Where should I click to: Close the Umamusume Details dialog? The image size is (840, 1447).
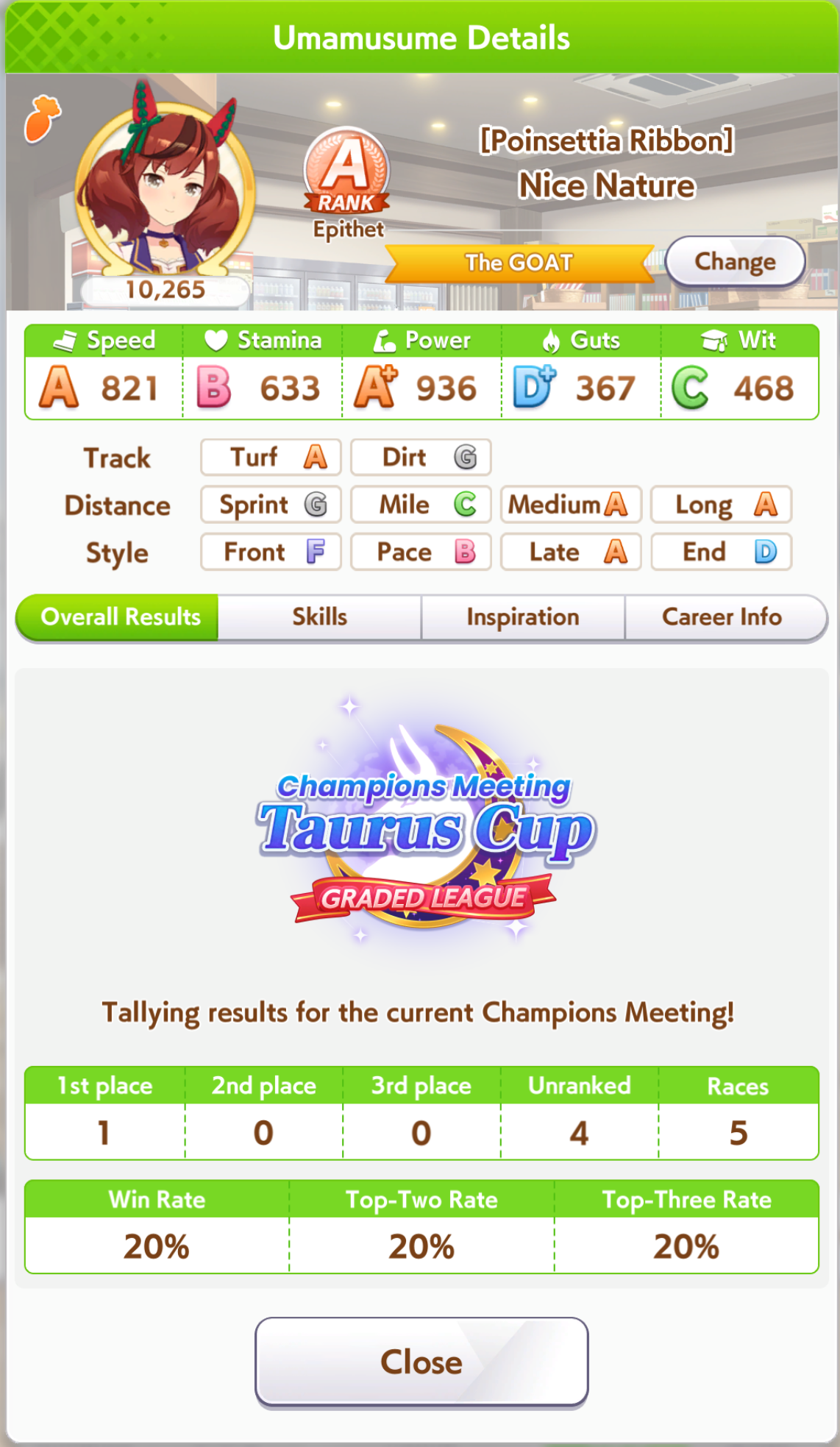point(421,1362)
